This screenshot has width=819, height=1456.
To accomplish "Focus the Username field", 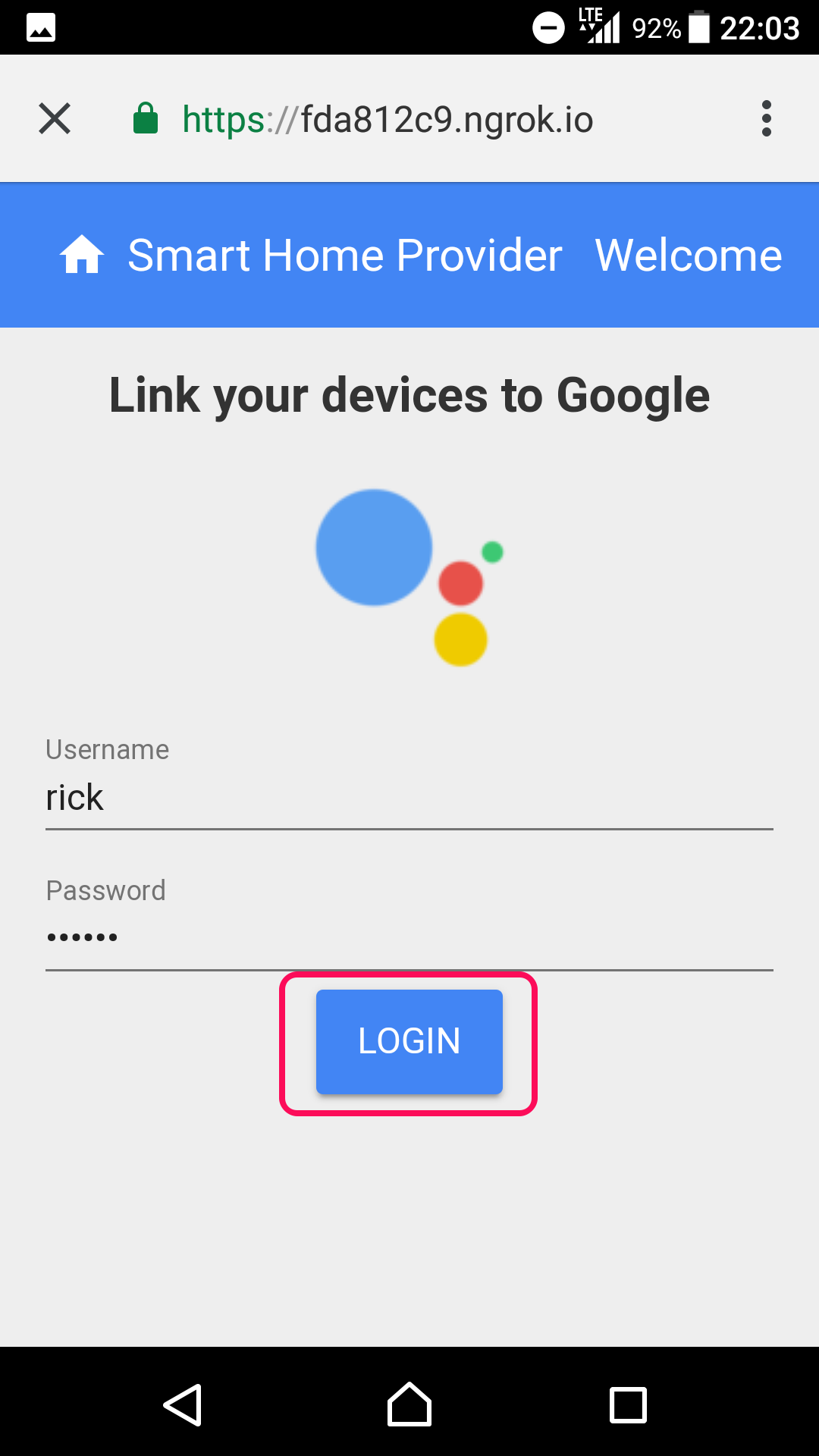I will pyautogui.click(x=409, y=798).
